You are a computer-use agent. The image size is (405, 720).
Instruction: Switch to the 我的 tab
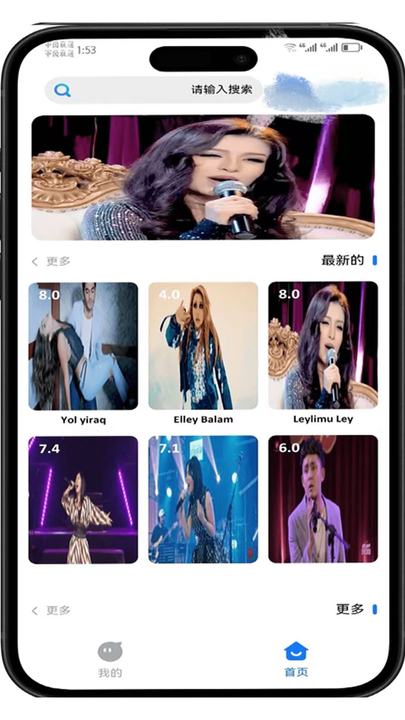pyautogui.click(x=110, y=660)
